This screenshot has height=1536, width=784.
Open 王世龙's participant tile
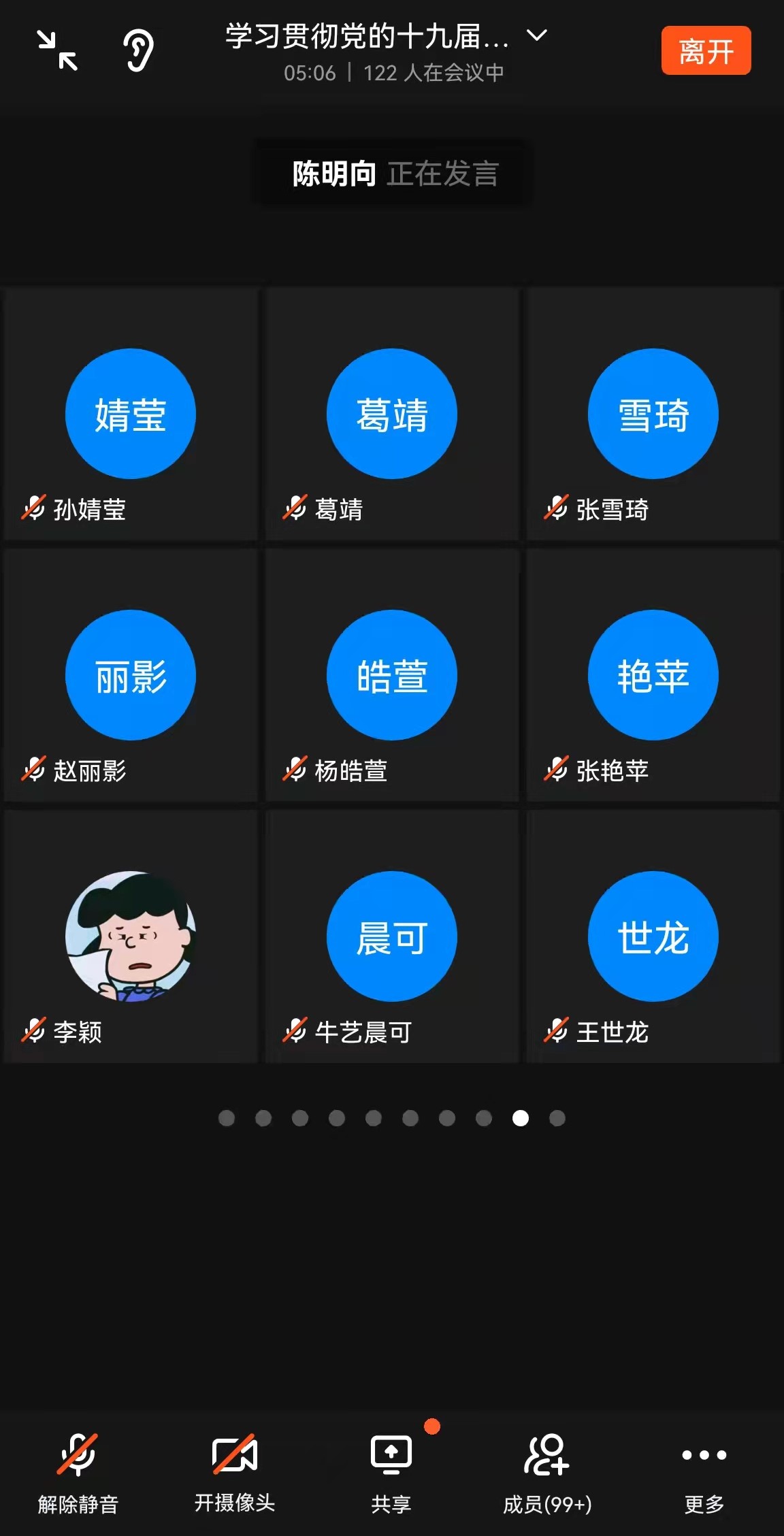(653, 936)
